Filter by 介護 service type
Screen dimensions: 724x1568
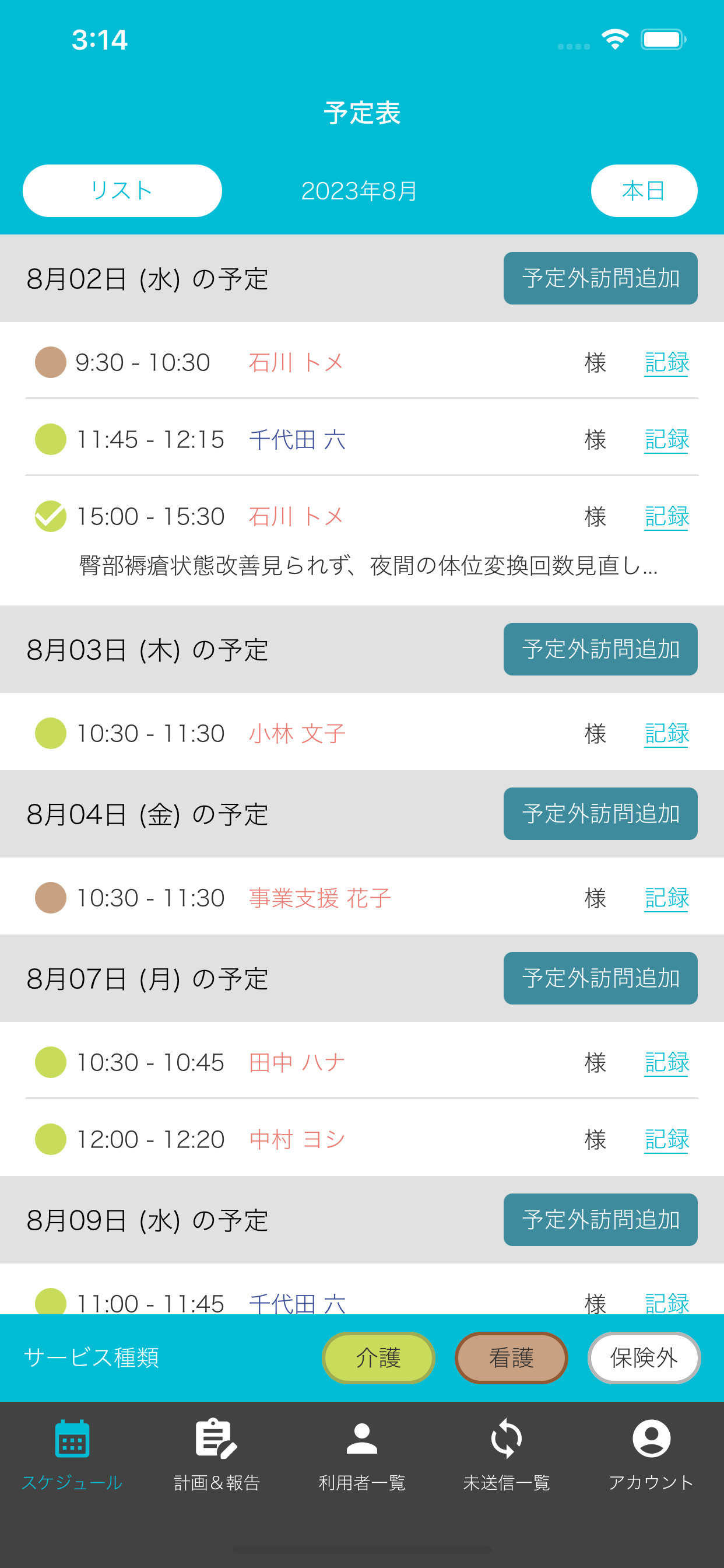click(x=378, y=1357)
